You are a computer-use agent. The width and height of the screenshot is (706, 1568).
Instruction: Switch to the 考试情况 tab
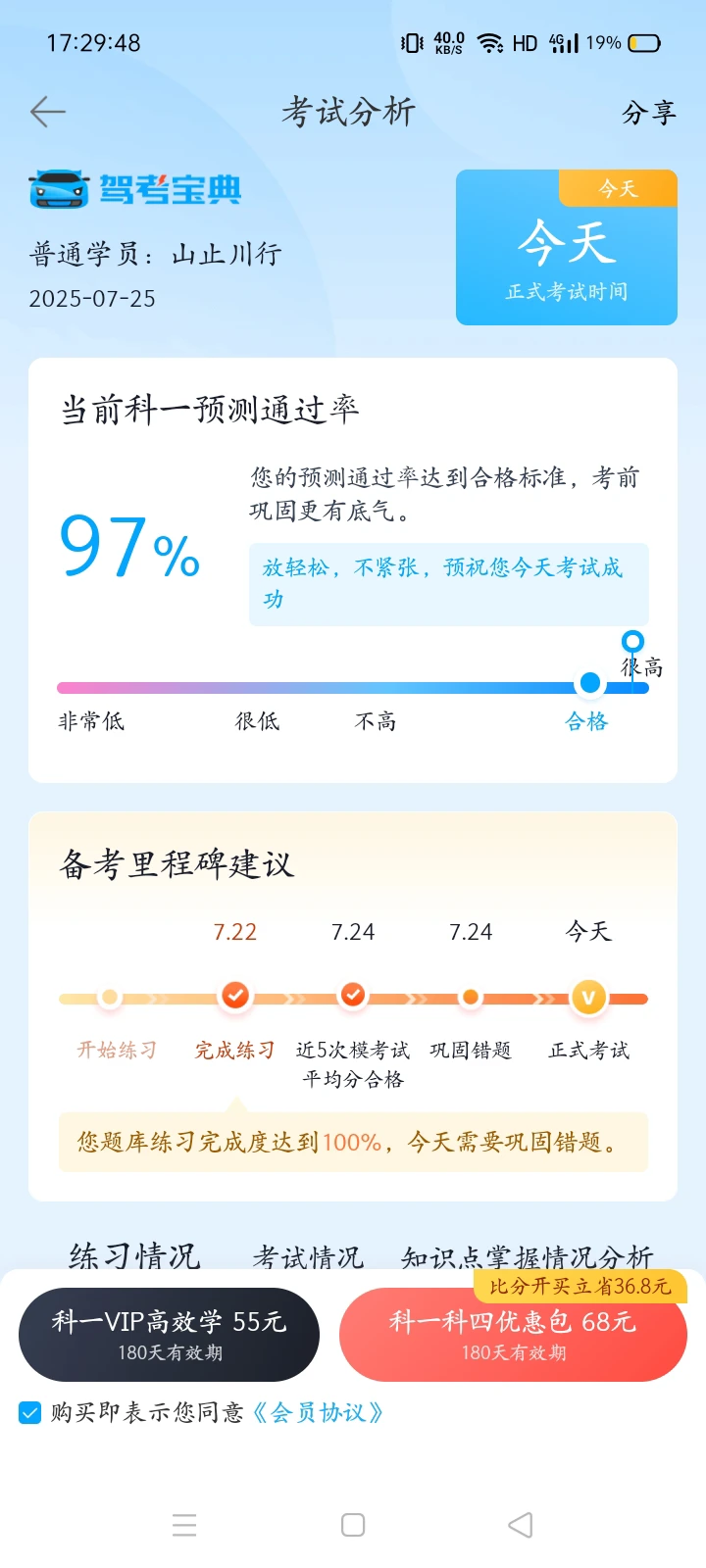click(308, 1256)
